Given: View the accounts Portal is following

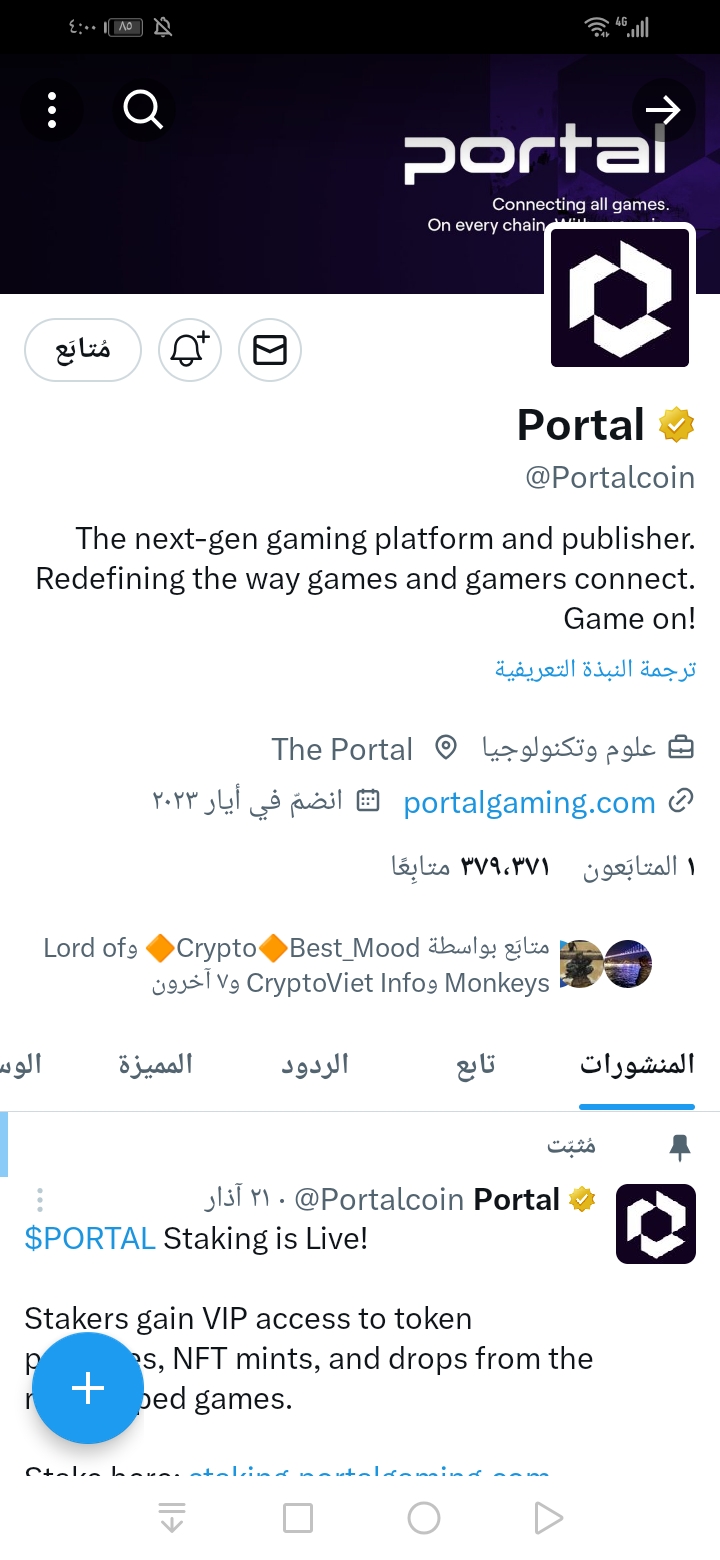Looking at the screenshot, I should [640, 866].
